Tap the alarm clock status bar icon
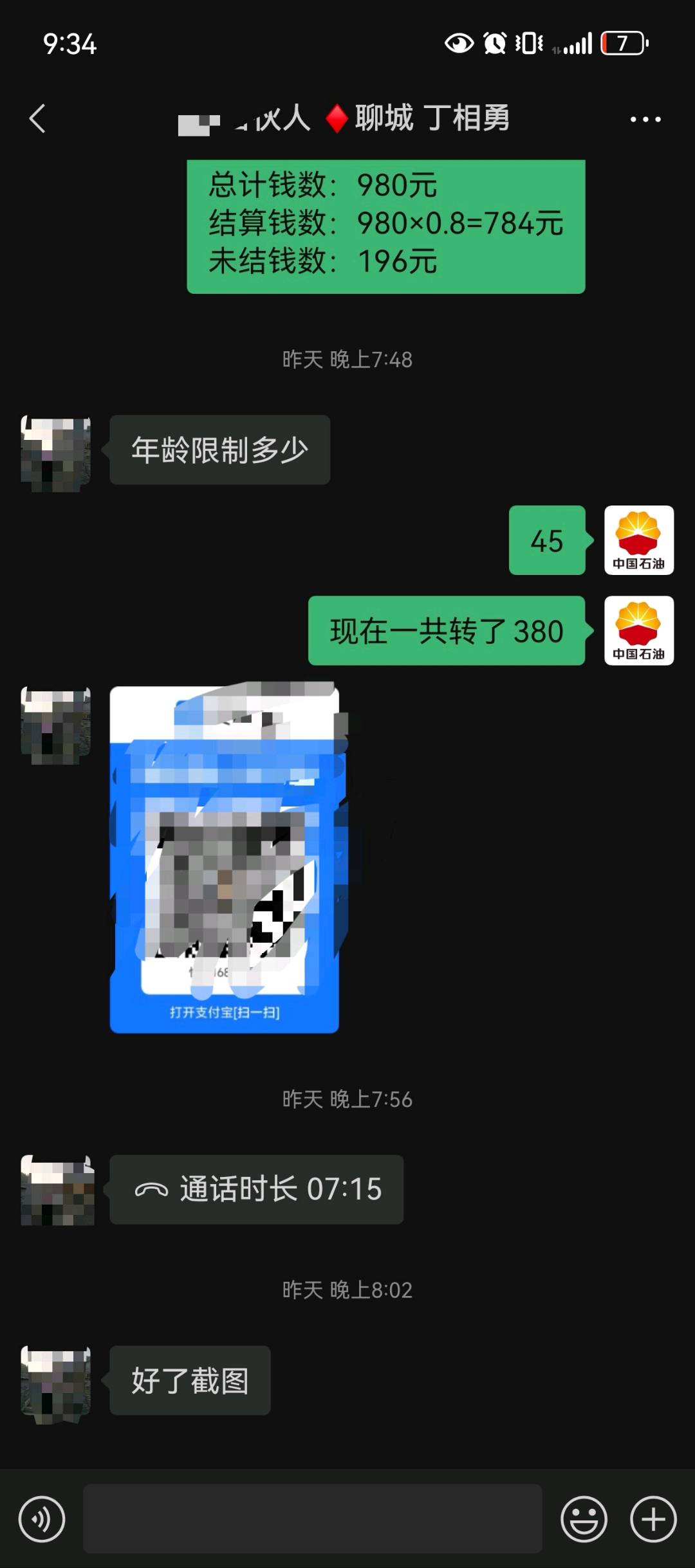 494,43
